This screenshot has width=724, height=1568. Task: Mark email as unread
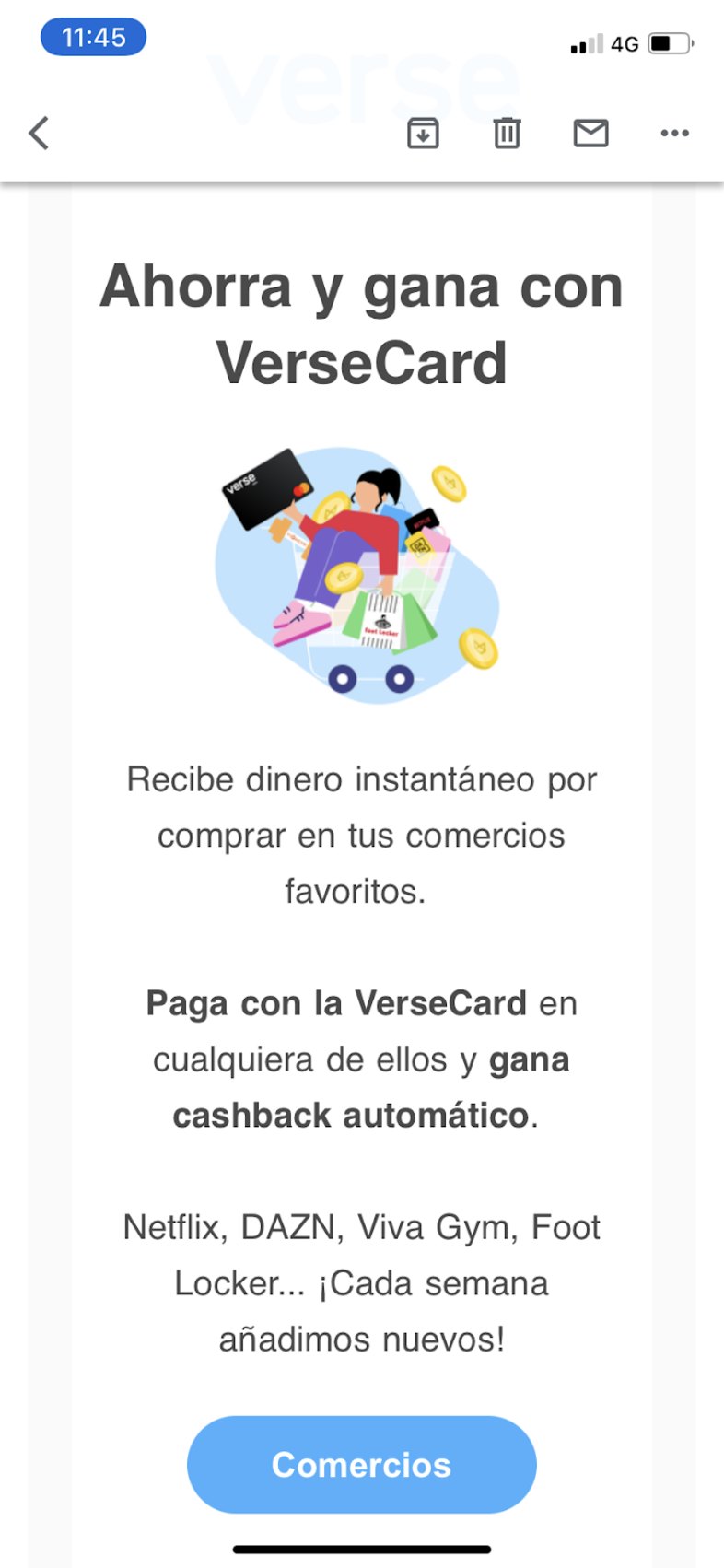click(590, 134)
